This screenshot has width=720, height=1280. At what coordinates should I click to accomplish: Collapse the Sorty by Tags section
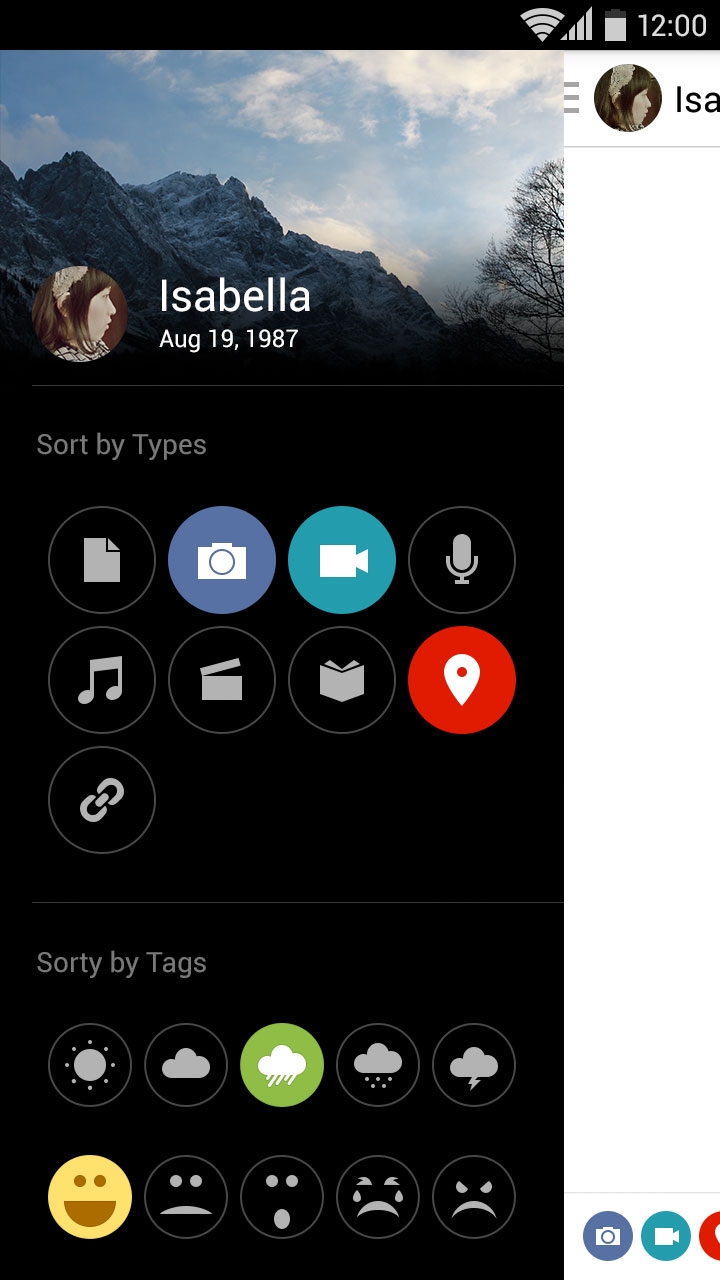[121, 962]
